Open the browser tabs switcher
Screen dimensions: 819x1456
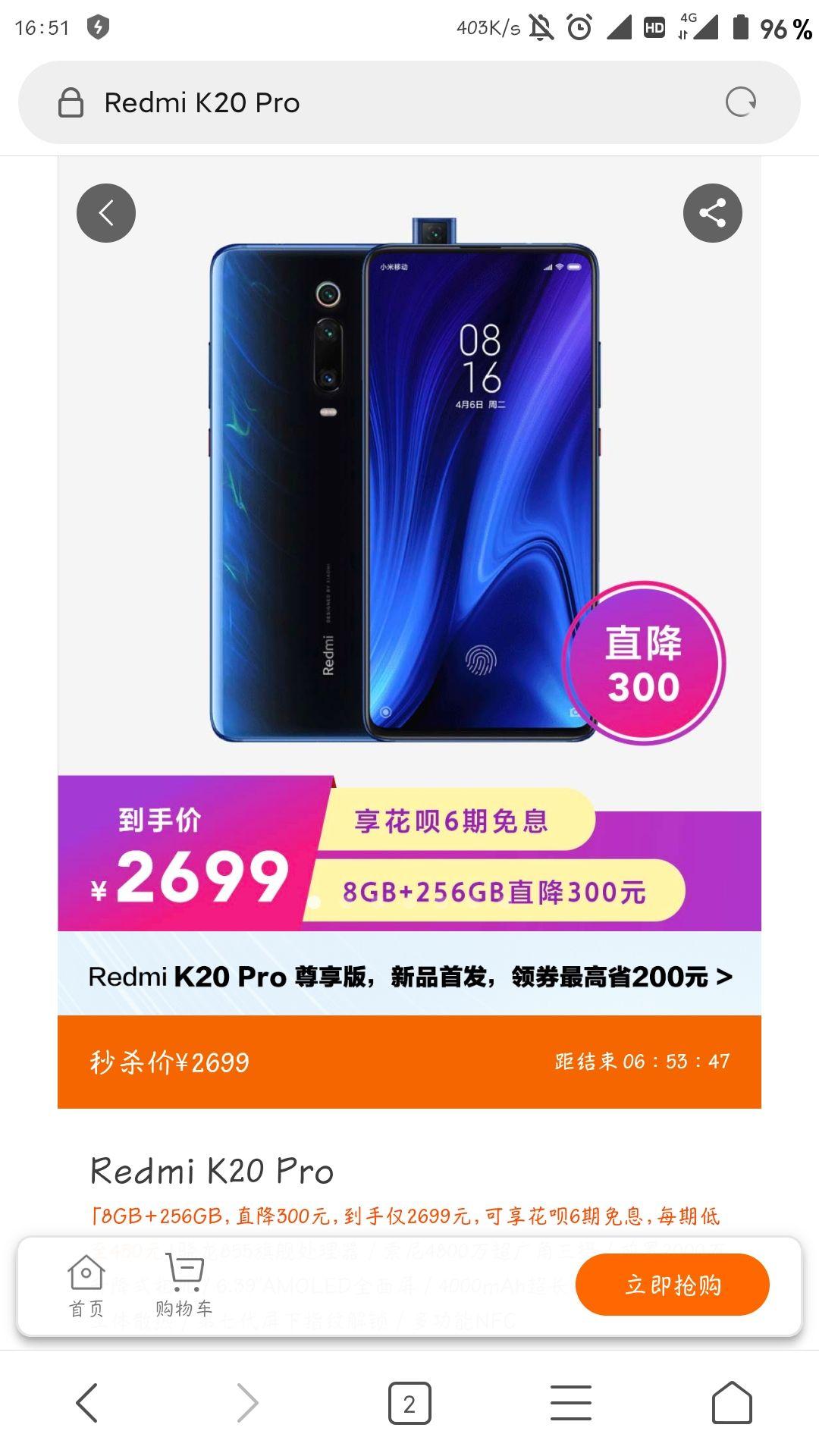click(x=409, y=1404)
